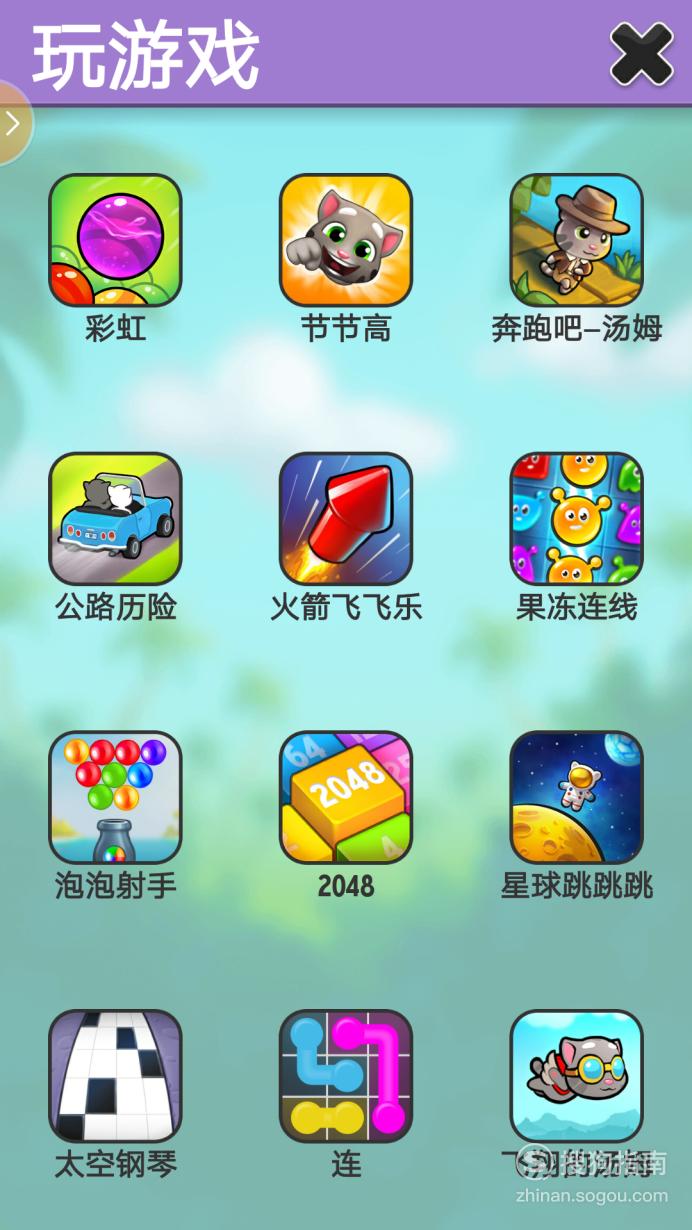This screenshot has height=1230, width=692.
Task: Select the 果冻连线 game
Action: (576, 519)
